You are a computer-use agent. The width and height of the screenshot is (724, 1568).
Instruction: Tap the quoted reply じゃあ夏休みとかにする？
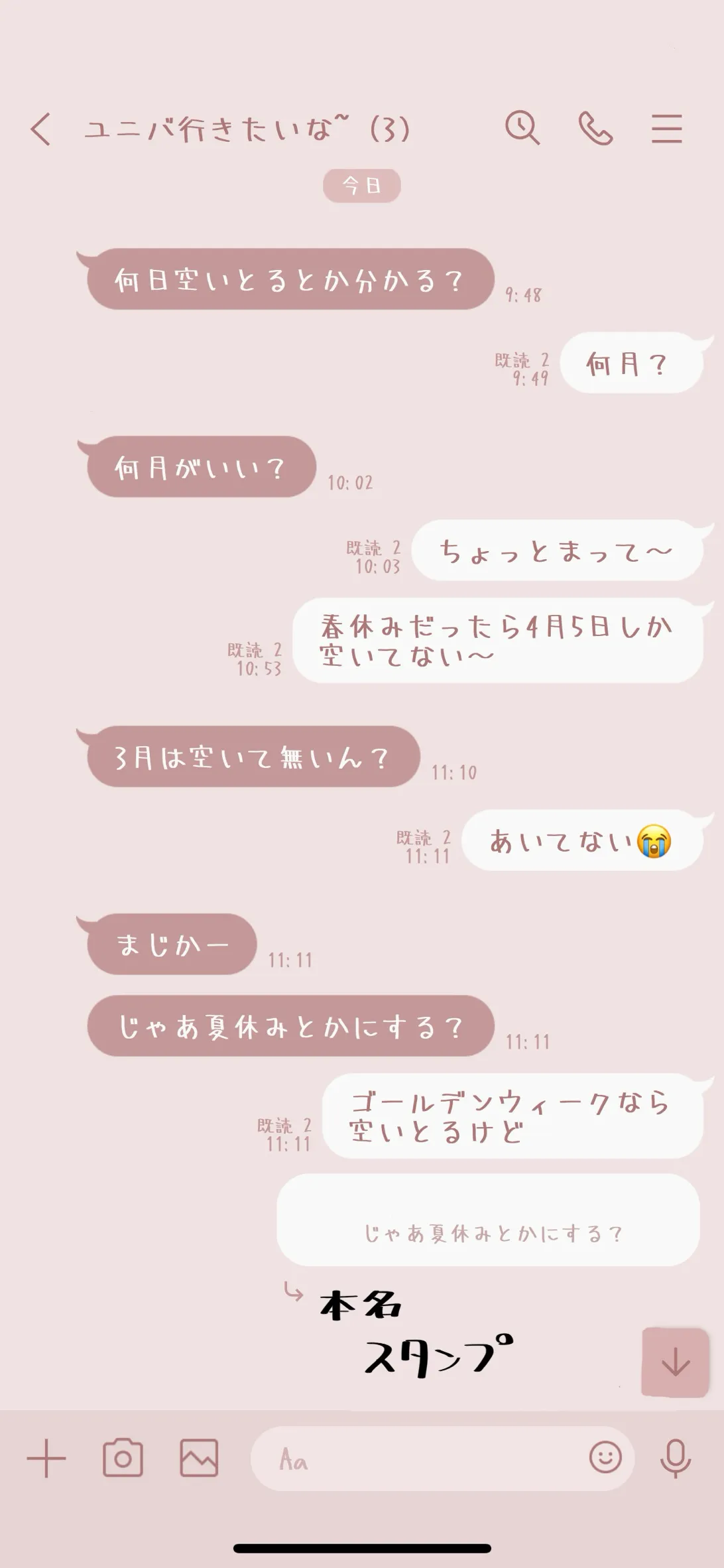click(489, 1219)
